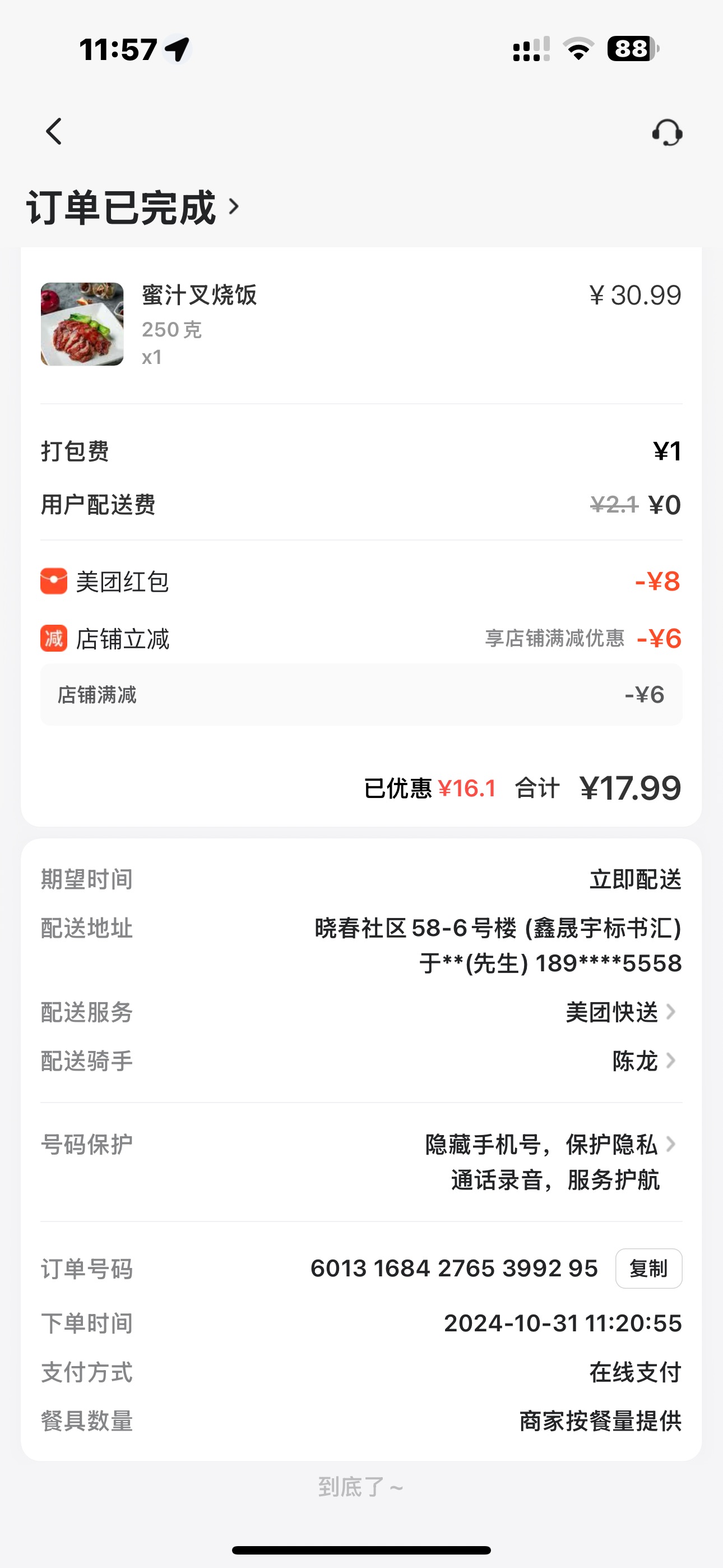Open the 蜜汁叉烧饭 dish item

(198, 296)
